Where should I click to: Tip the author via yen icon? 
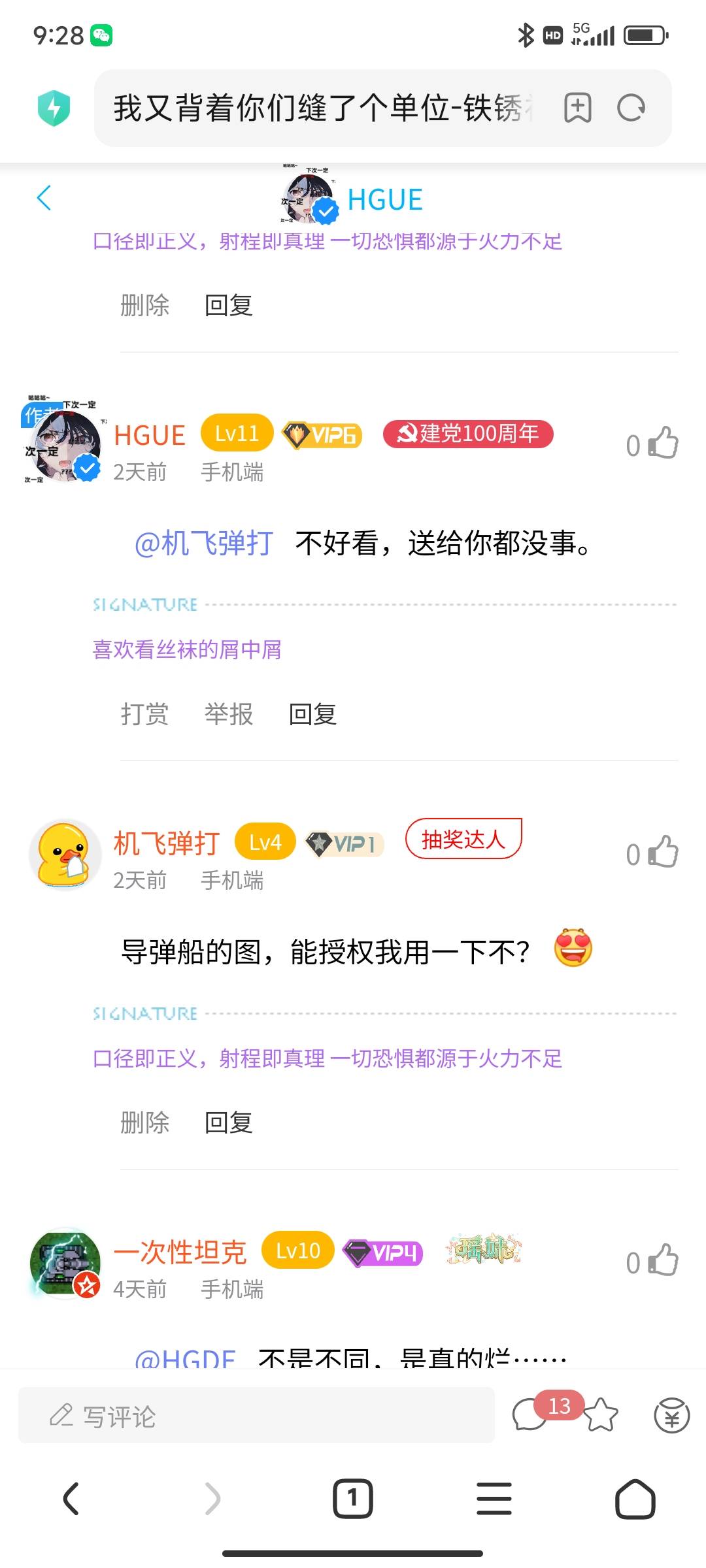click(x=672, y=1416)
